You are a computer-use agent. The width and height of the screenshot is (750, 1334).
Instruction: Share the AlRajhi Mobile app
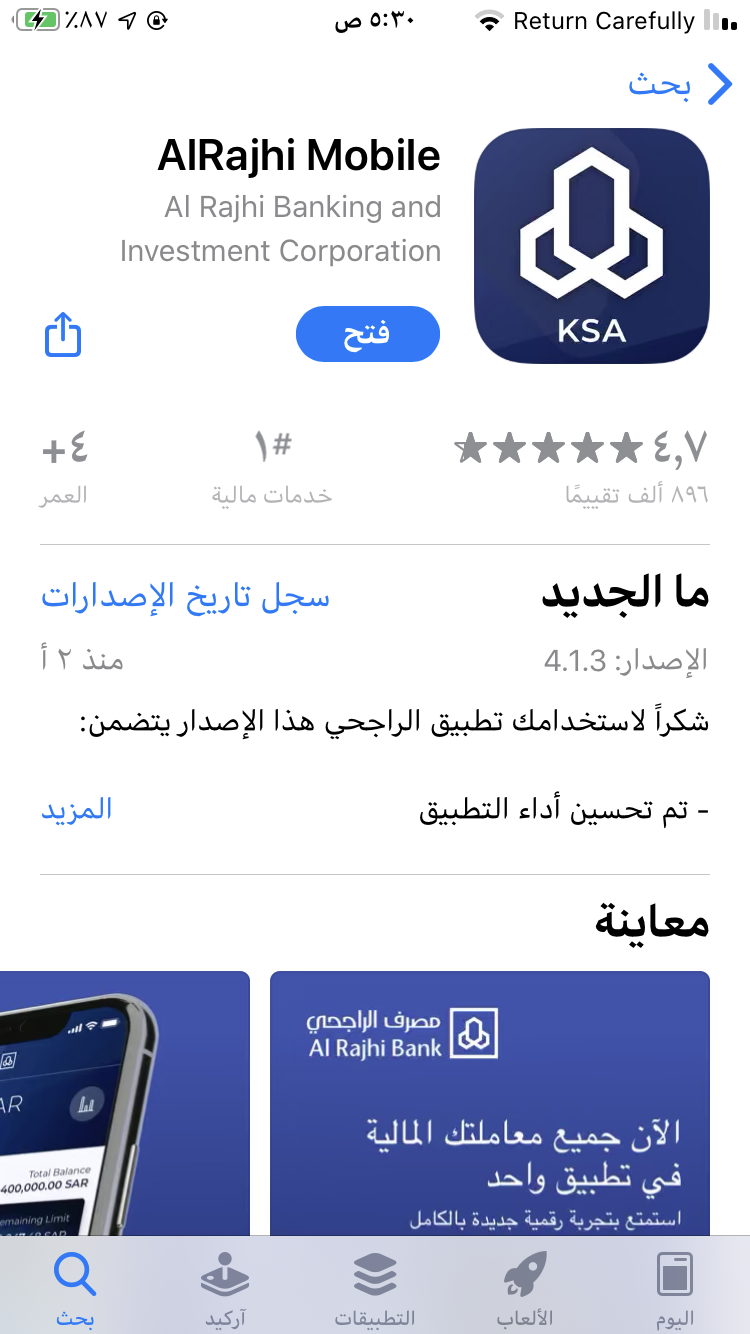tap(63, 335)
